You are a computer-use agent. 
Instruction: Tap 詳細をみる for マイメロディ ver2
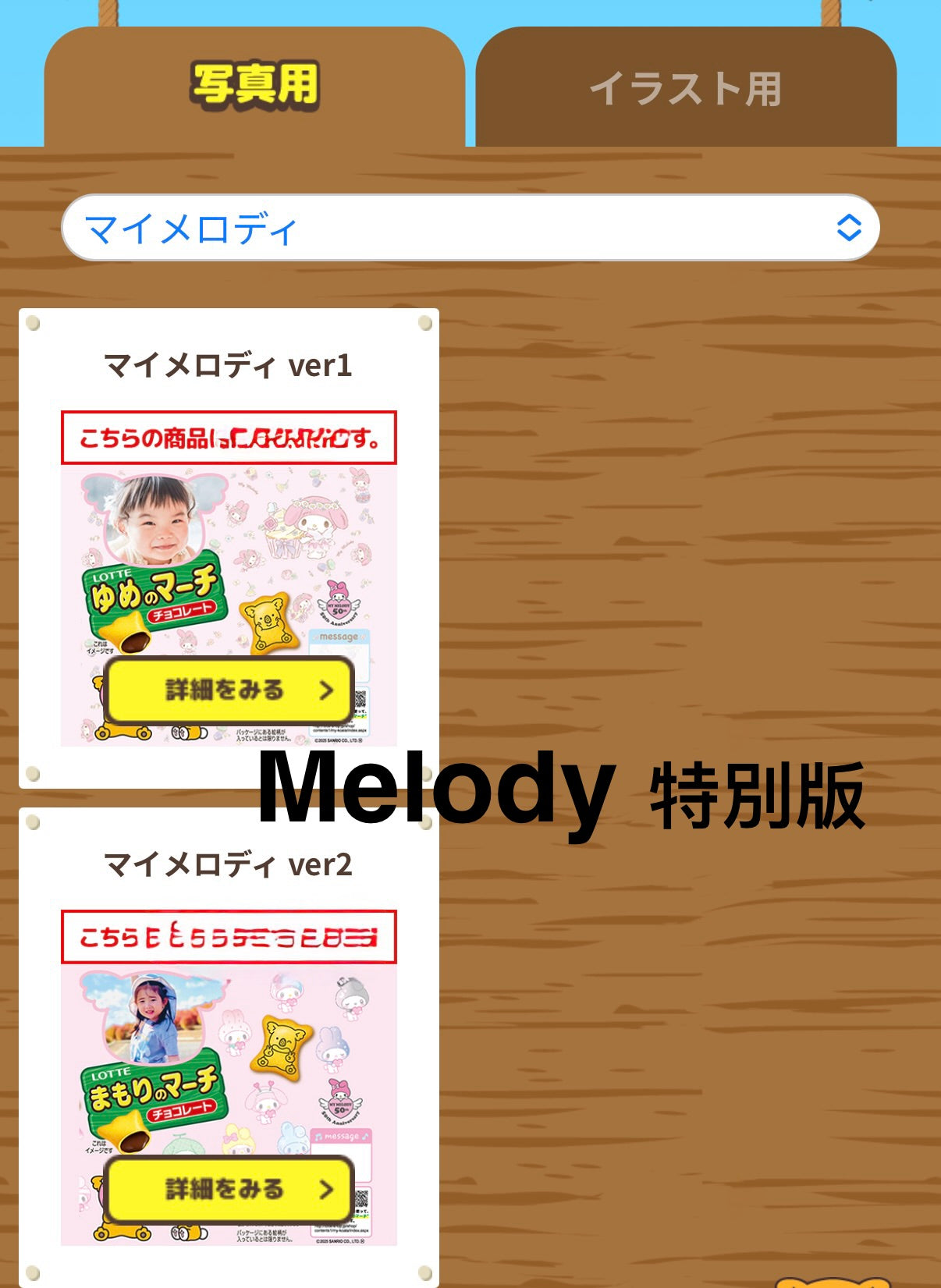[x=229, y=1189]
